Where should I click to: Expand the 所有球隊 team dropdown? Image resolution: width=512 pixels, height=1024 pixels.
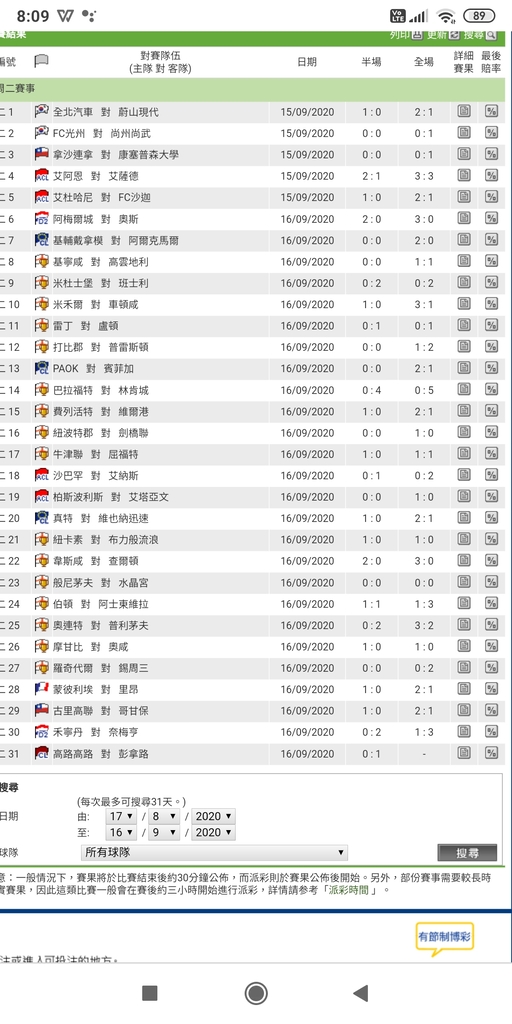pyautogui.click(x=214, y=852)
